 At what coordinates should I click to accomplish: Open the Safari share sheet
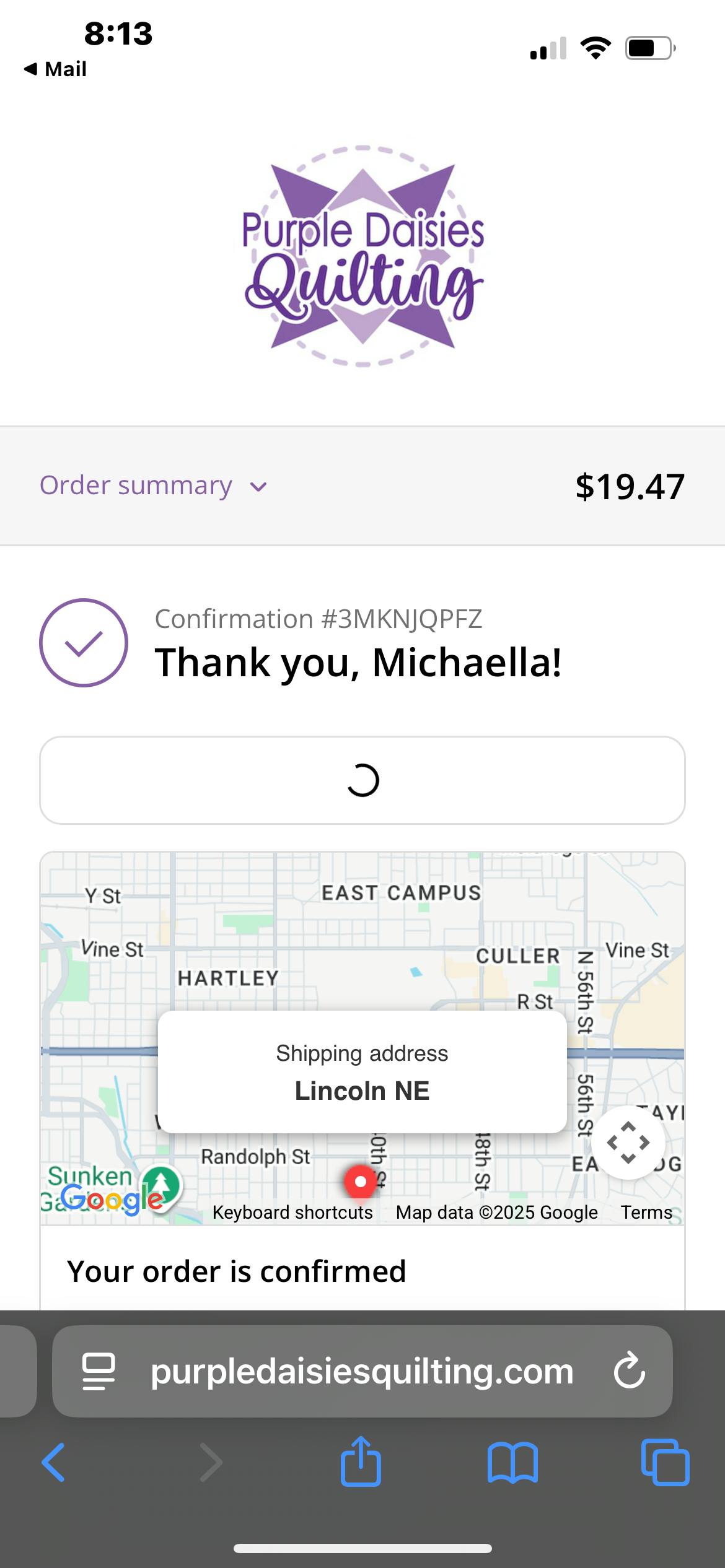point(361,1461)
